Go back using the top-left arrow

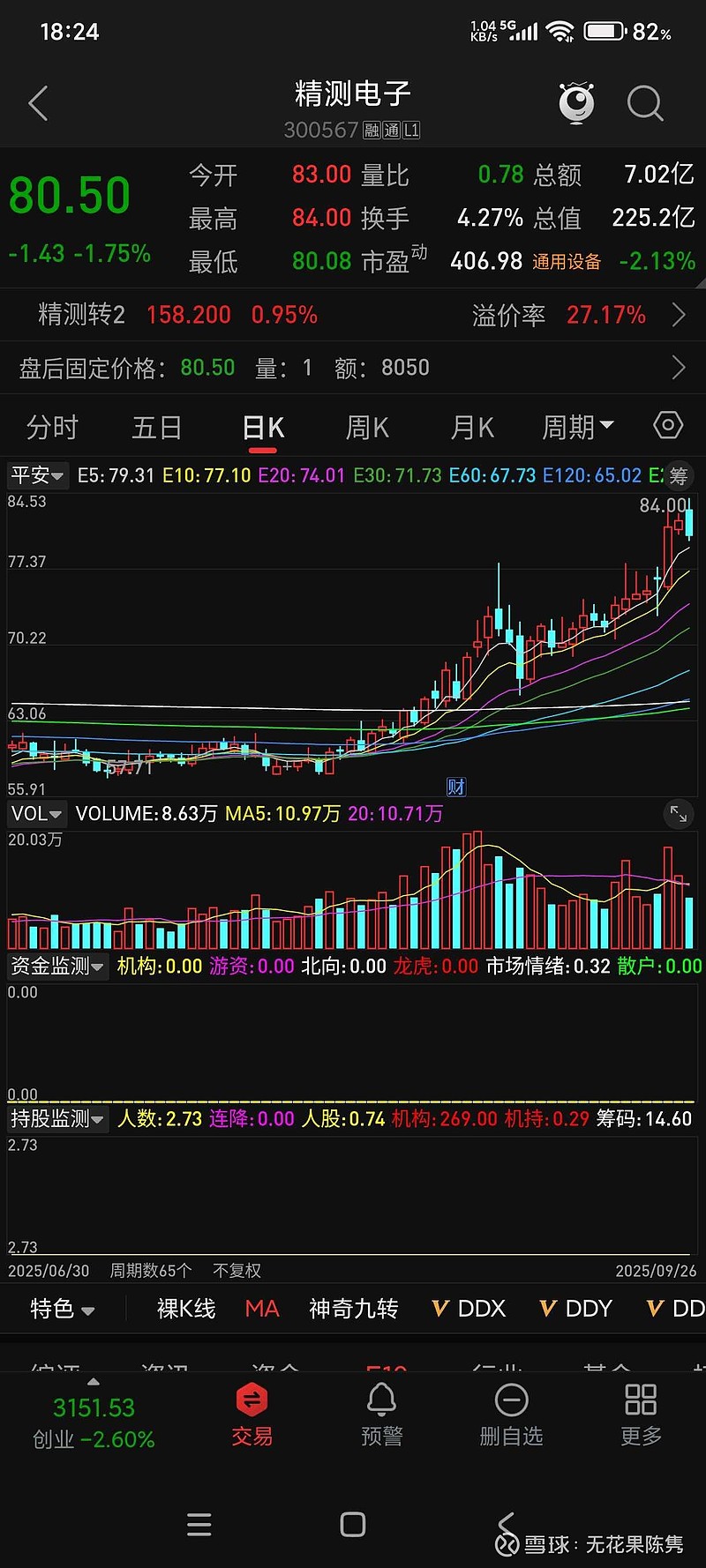(37, 104)
